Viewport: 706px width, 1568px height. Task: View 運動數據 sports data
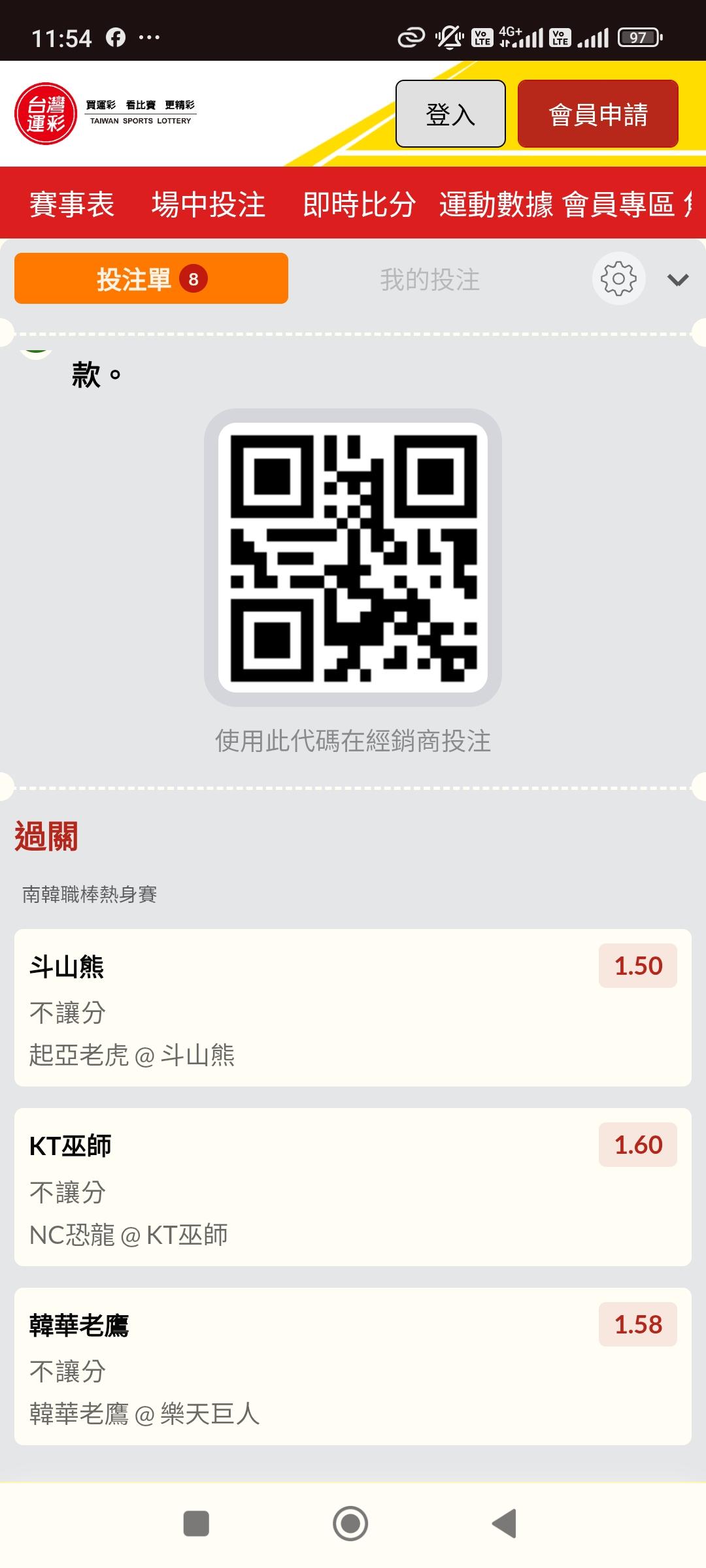click(x=496, y=204)
